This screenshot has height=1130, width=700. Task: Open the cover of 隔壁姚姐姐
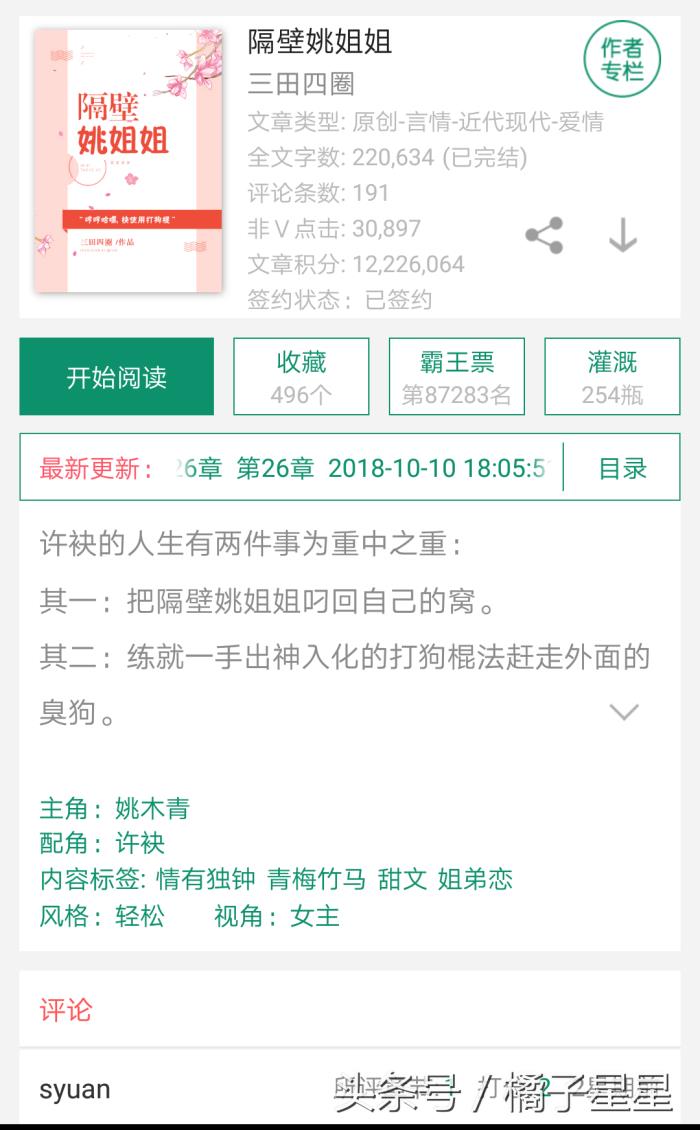click(x=128, y=160)
